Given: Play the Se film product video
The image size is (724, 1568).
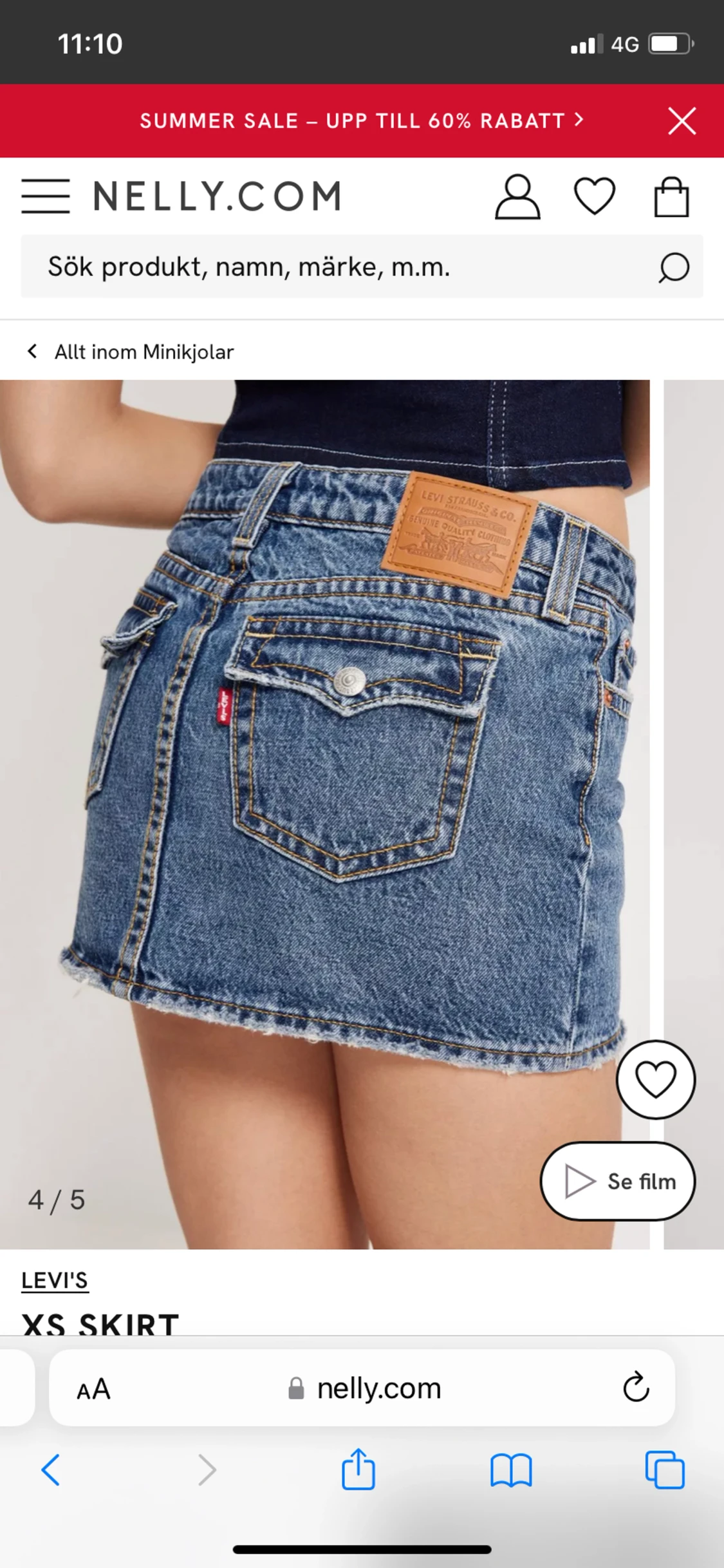Looking at the screenshot, I should (618, 1181).
